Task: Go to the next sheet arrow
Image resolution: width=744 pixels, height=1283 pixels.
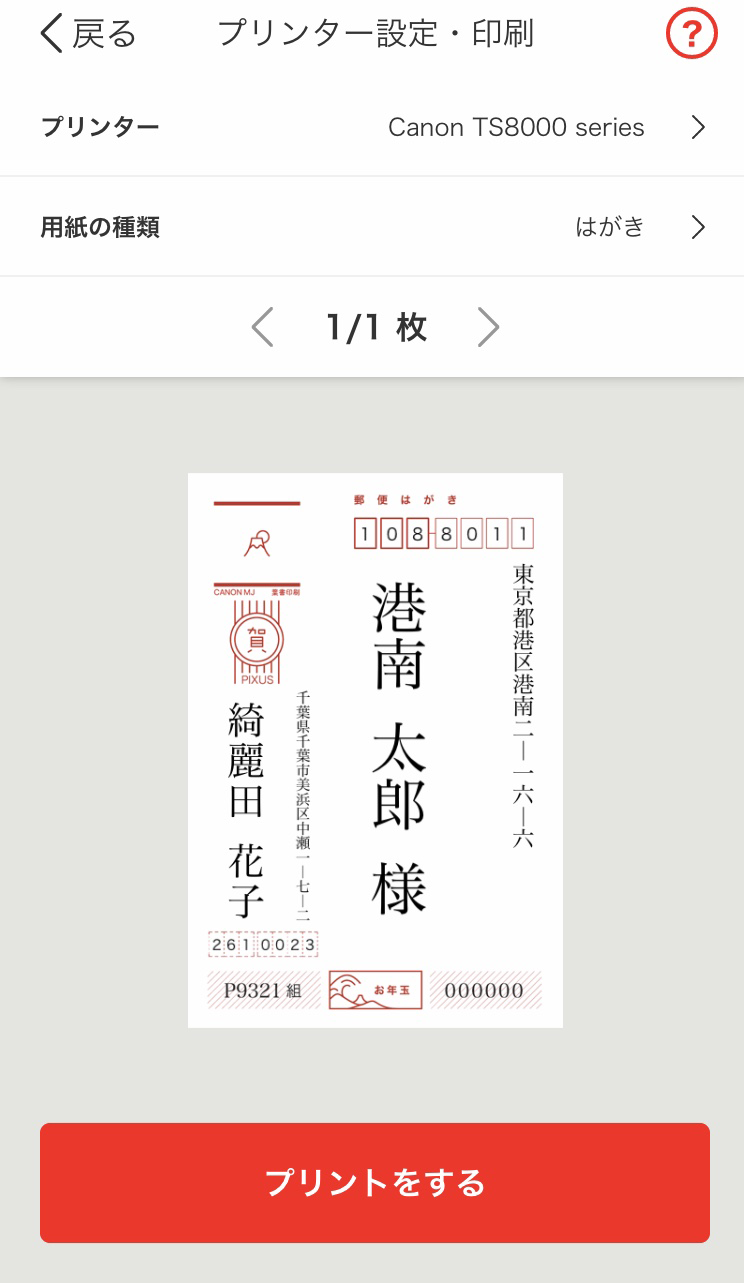Action: (488, 327)
